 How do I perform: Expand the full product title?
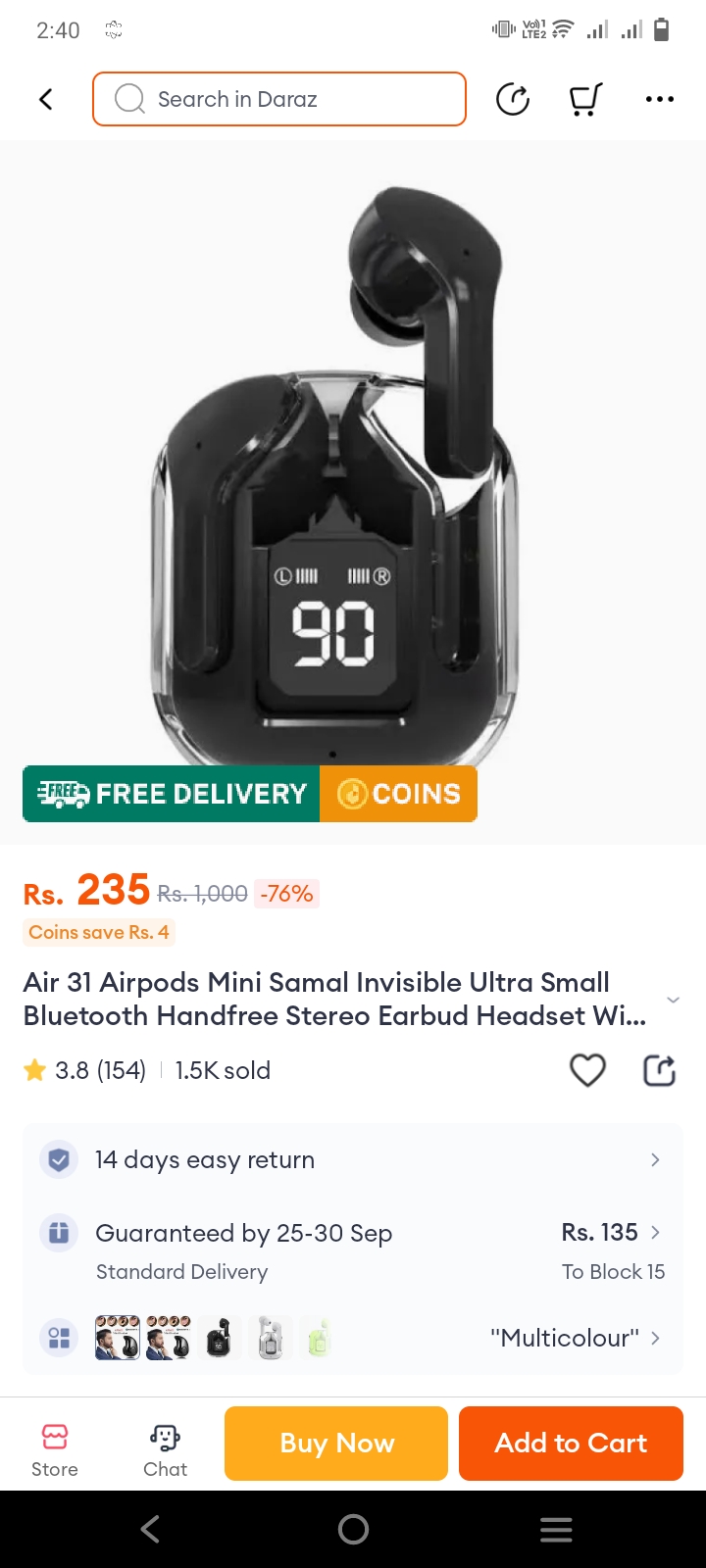coord(673,1000)
